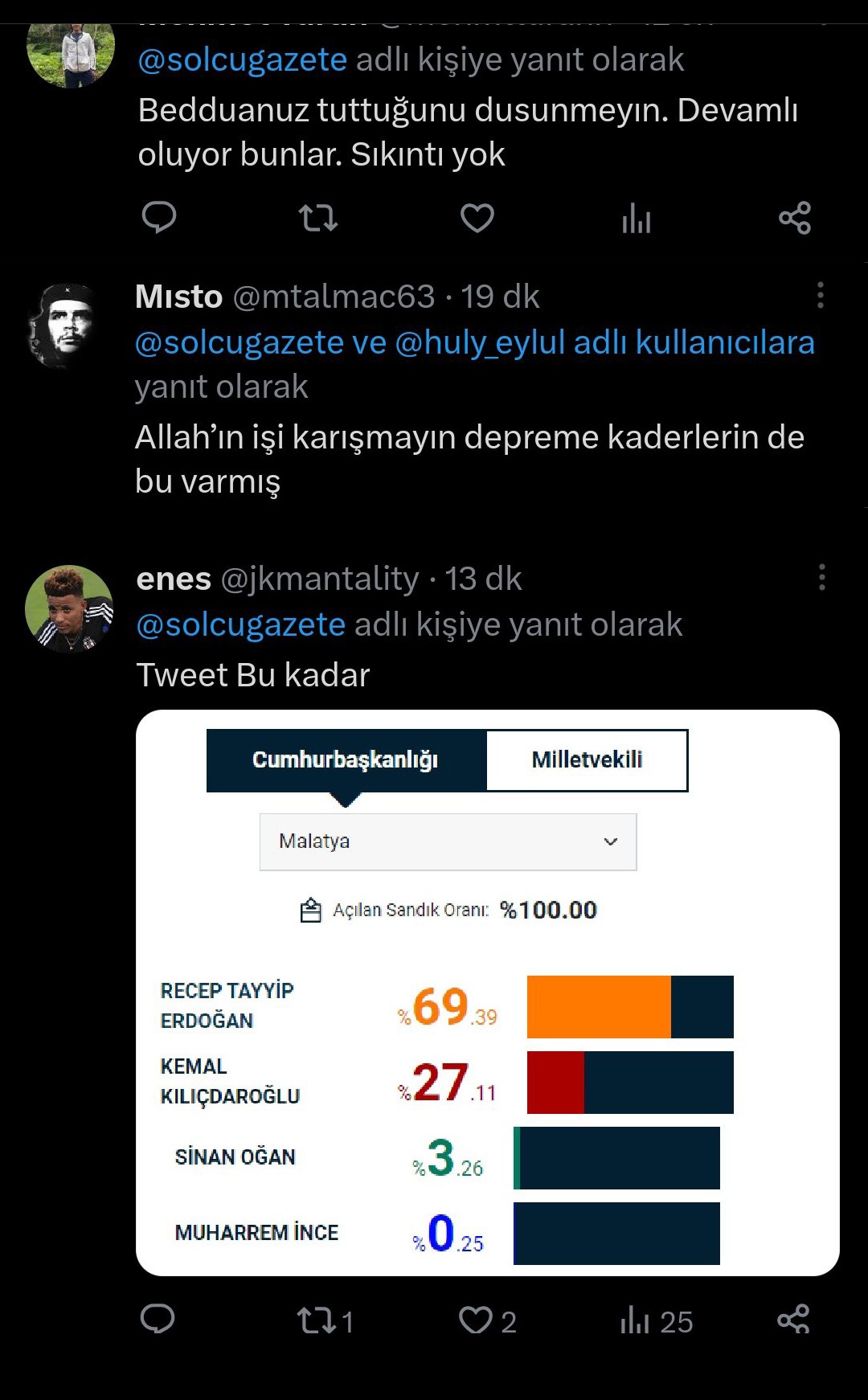Viewport: 868px width, 1400px height.
Task: Open more options on enes's tweet
Action: coord(821,578)
